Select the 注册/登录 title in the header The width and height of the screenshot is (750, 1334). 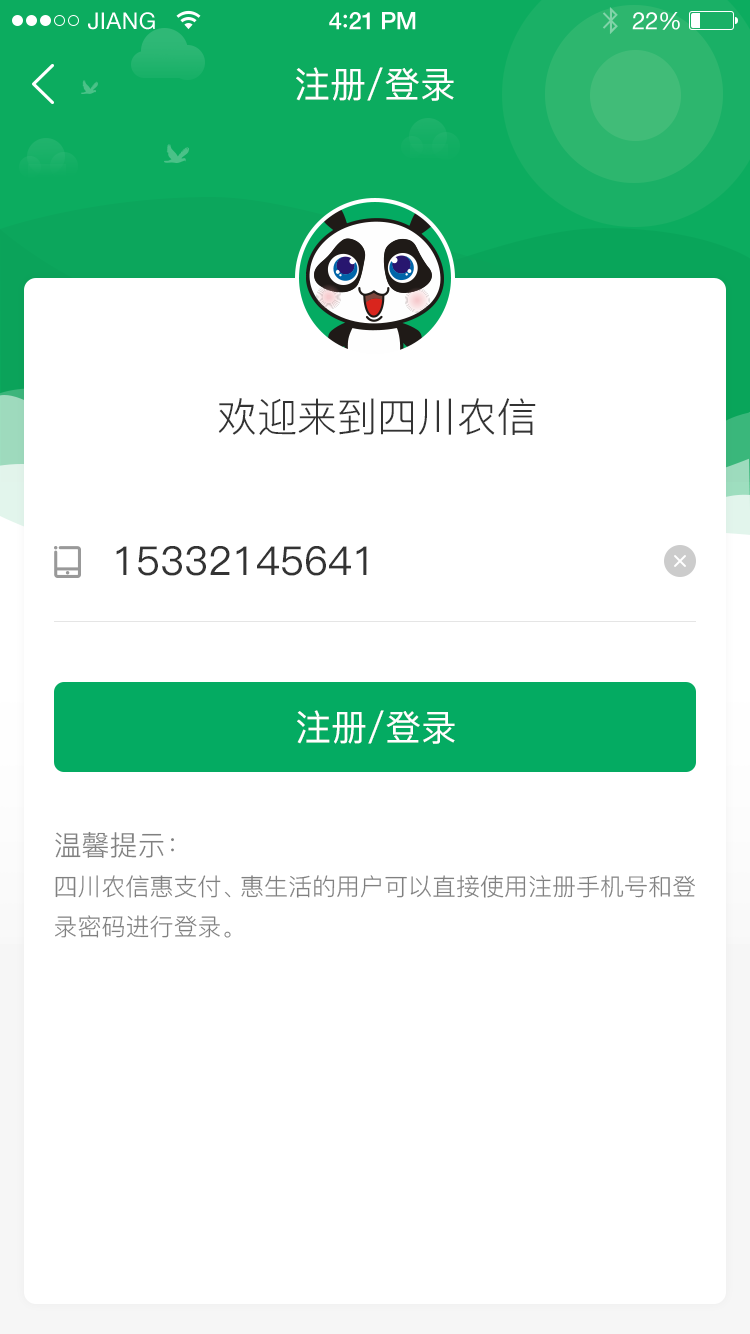tap(374, 86)
